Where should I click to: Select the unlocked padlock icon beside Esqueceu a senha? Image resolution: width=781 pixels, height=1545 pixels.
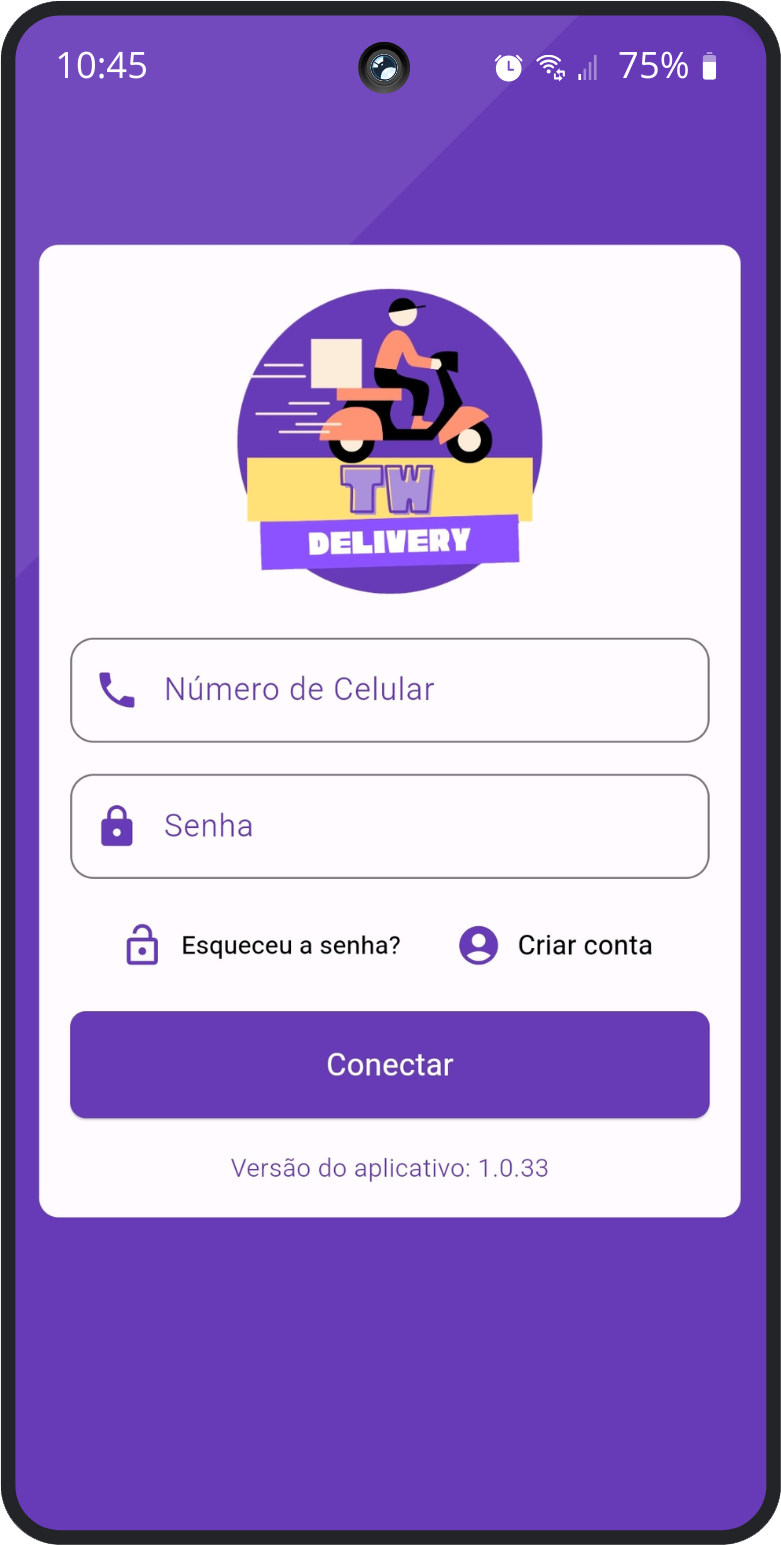click(x=141, y=944)
